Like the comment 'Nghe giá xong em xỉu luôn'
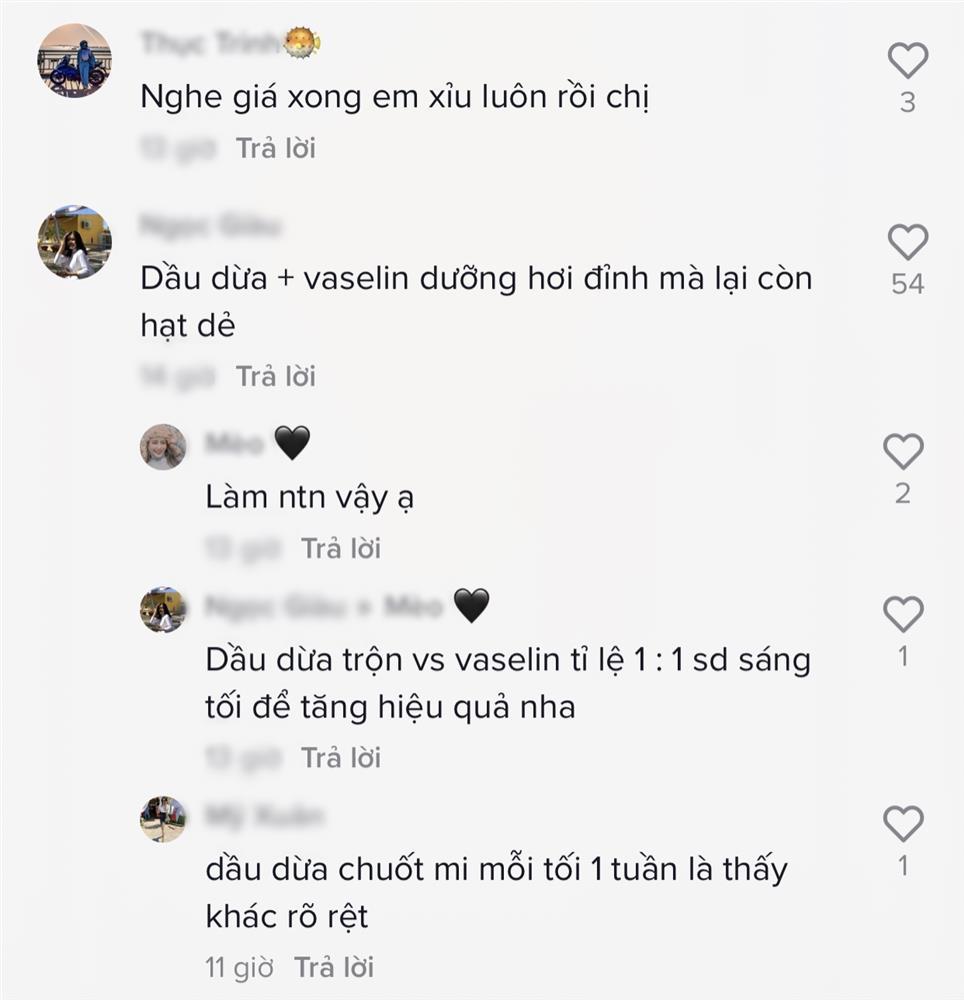964x1000 pixels. click(907, 62)
